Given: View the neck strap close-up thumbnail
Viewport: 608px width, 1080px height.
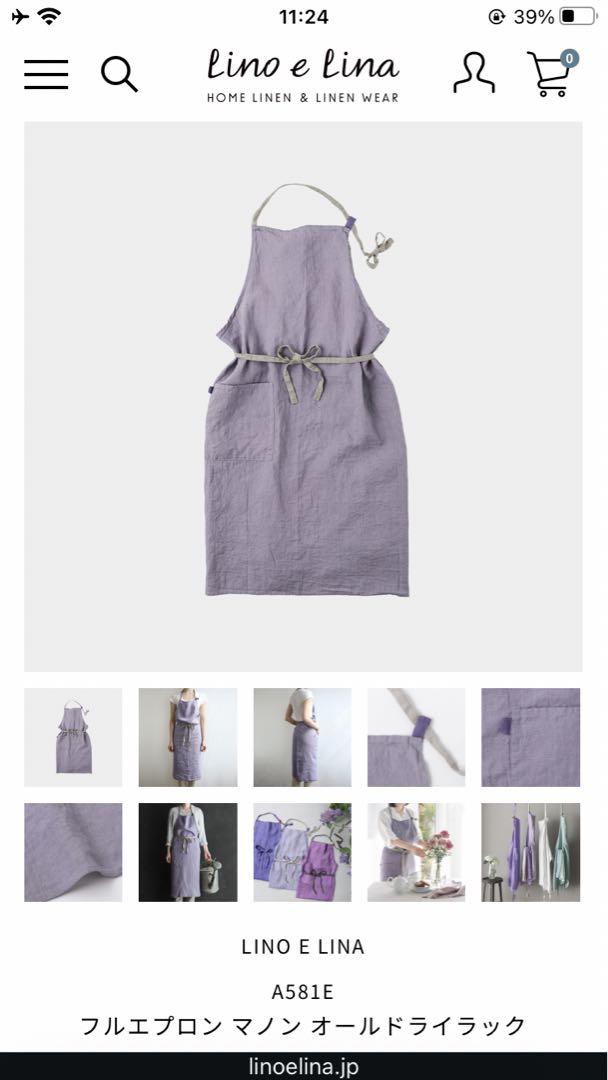Looking at the screenshot, I should [416, 737].
